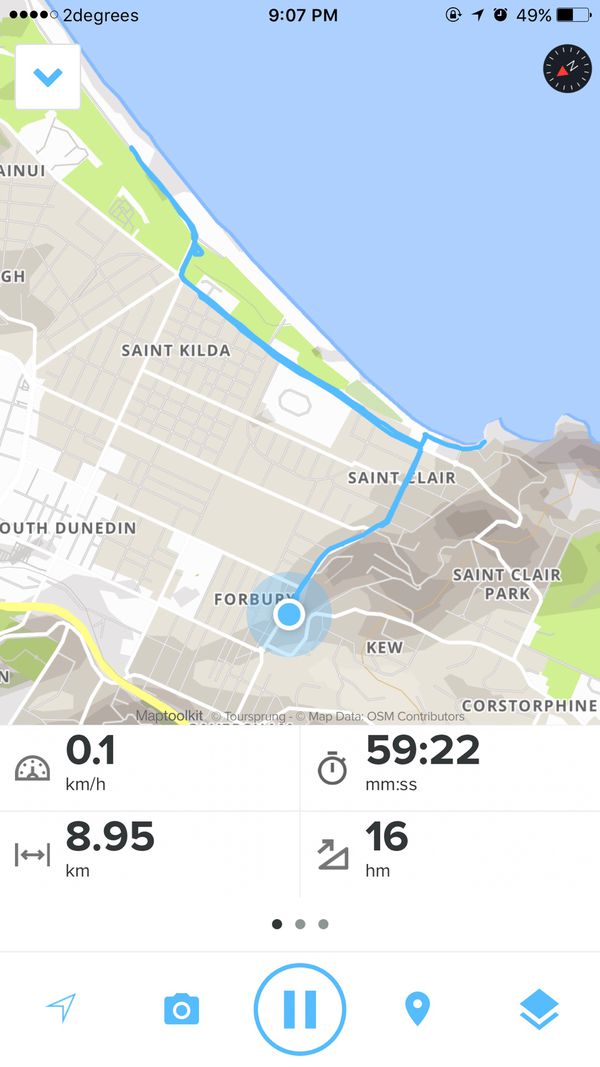Viewport: 600px width, 1067px height.
Task: Tap the compass to reorient the map
Action: point(567,69)
